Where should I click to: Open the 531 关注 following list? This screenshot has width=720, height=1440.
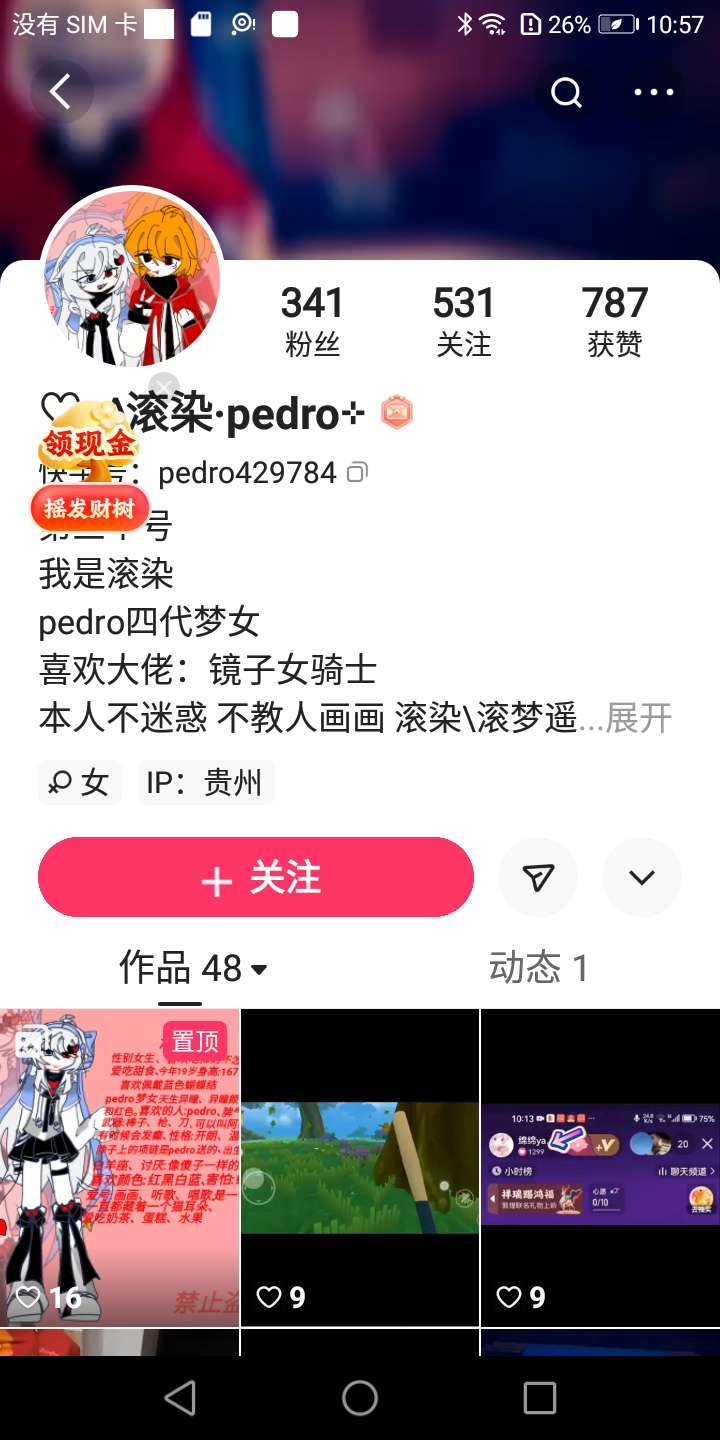click(x=463, y=320)
